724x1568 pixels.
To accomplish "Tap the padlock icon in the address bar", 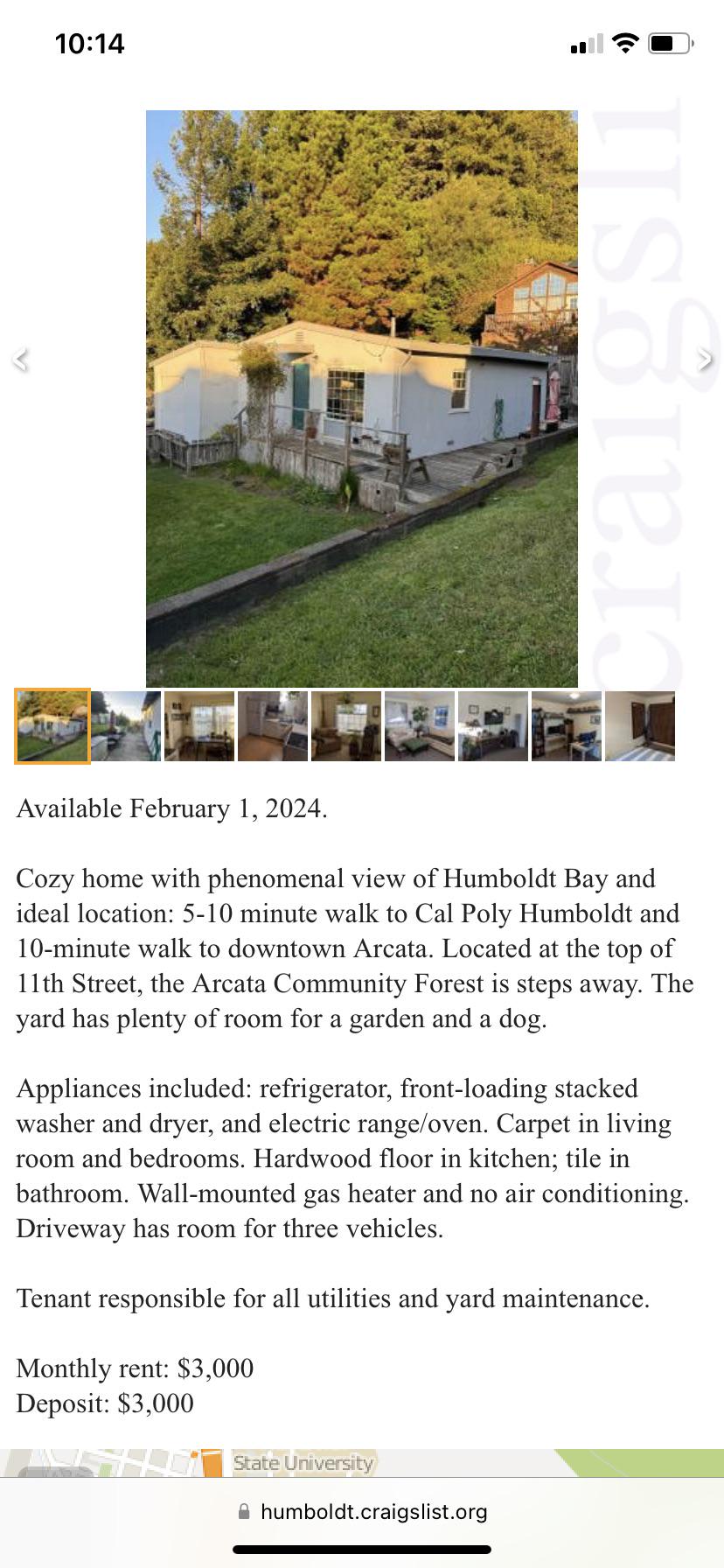I will pyautogui.click(x=243, y=1511).
